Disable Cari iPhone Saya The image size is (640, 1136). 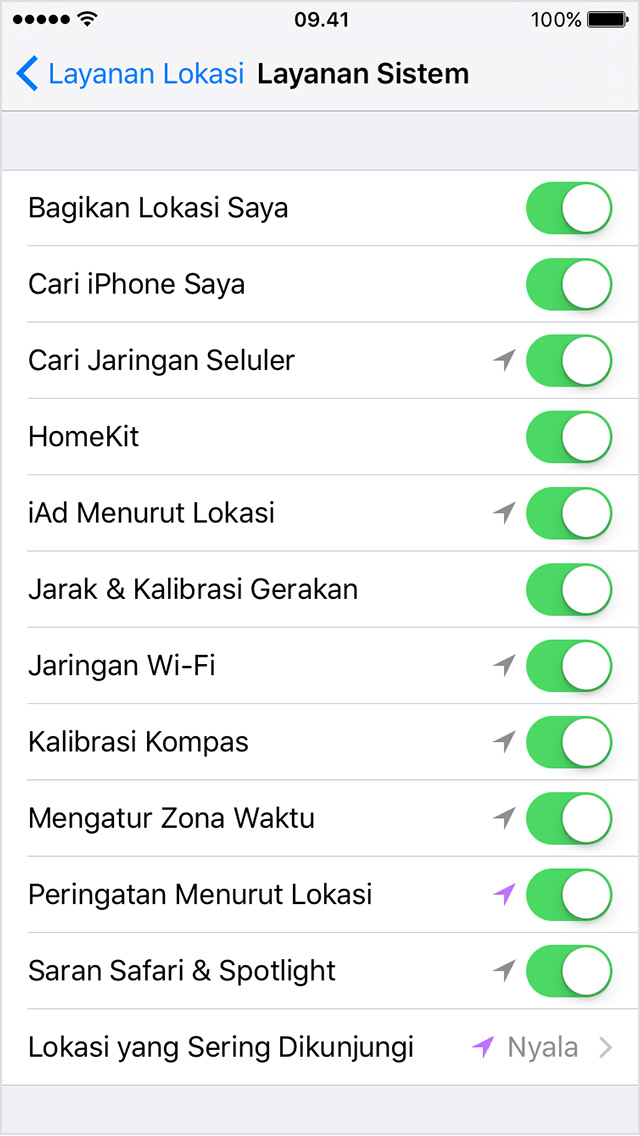pos(569,284)
